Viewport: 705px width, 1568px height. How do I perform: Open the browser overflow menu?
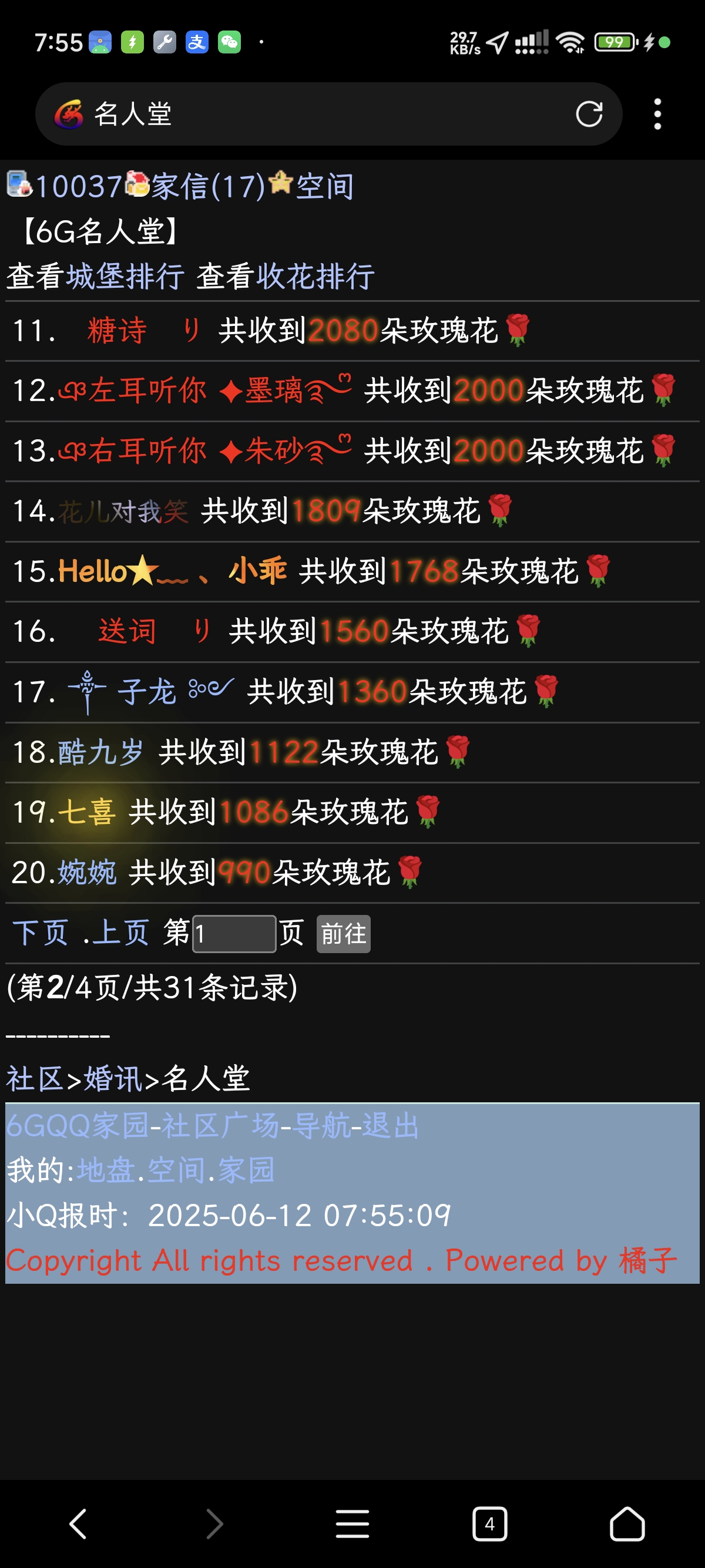(657, 114)
